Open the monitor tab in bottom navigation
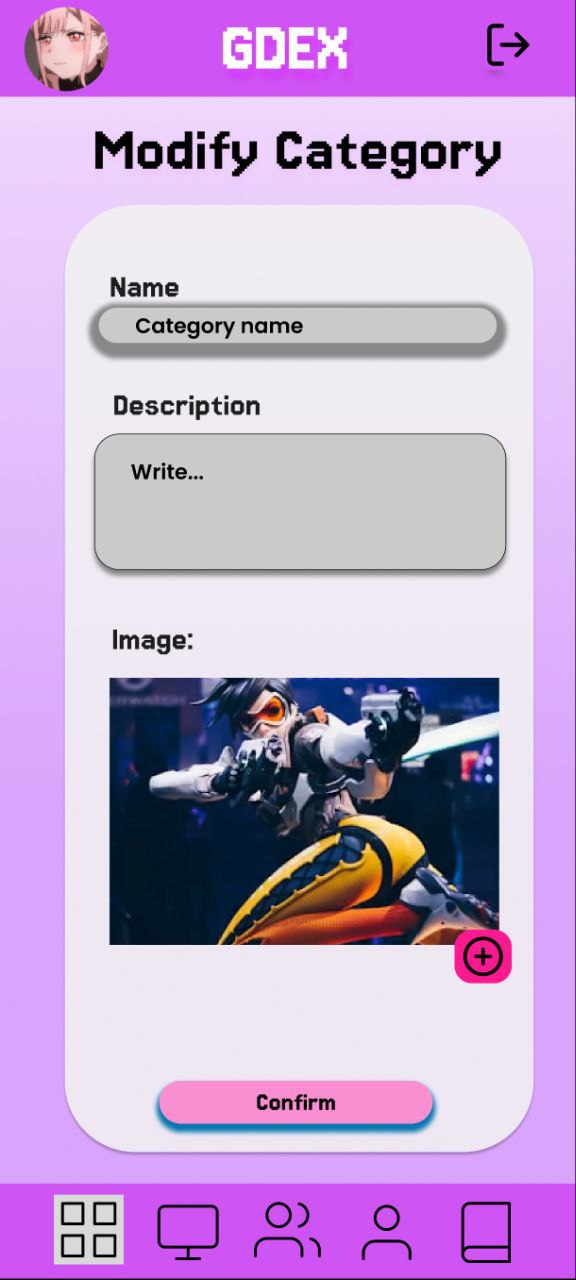576x1280 pixels. [188, 1232]
